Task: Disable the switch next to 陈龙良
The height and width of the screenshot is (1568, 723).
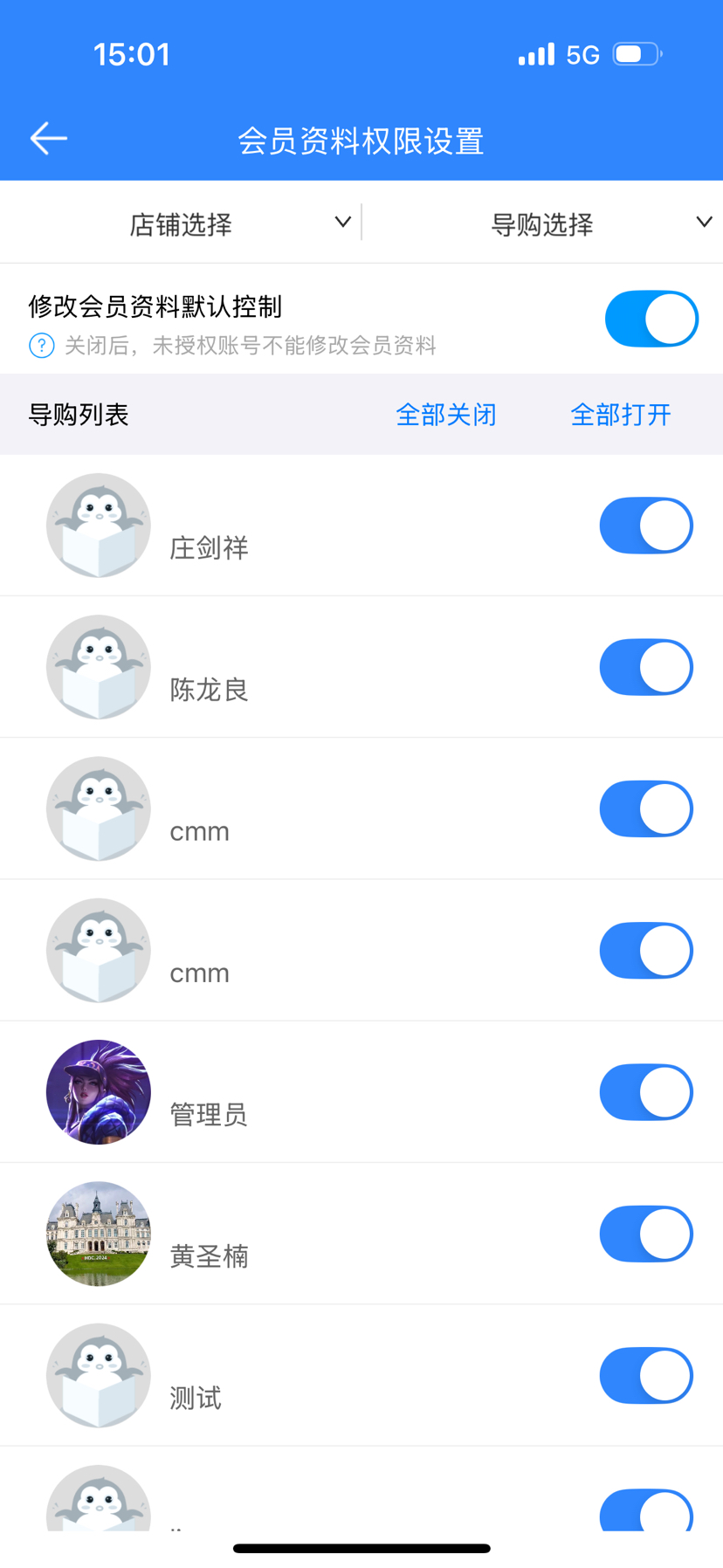Action: (646, 667)
